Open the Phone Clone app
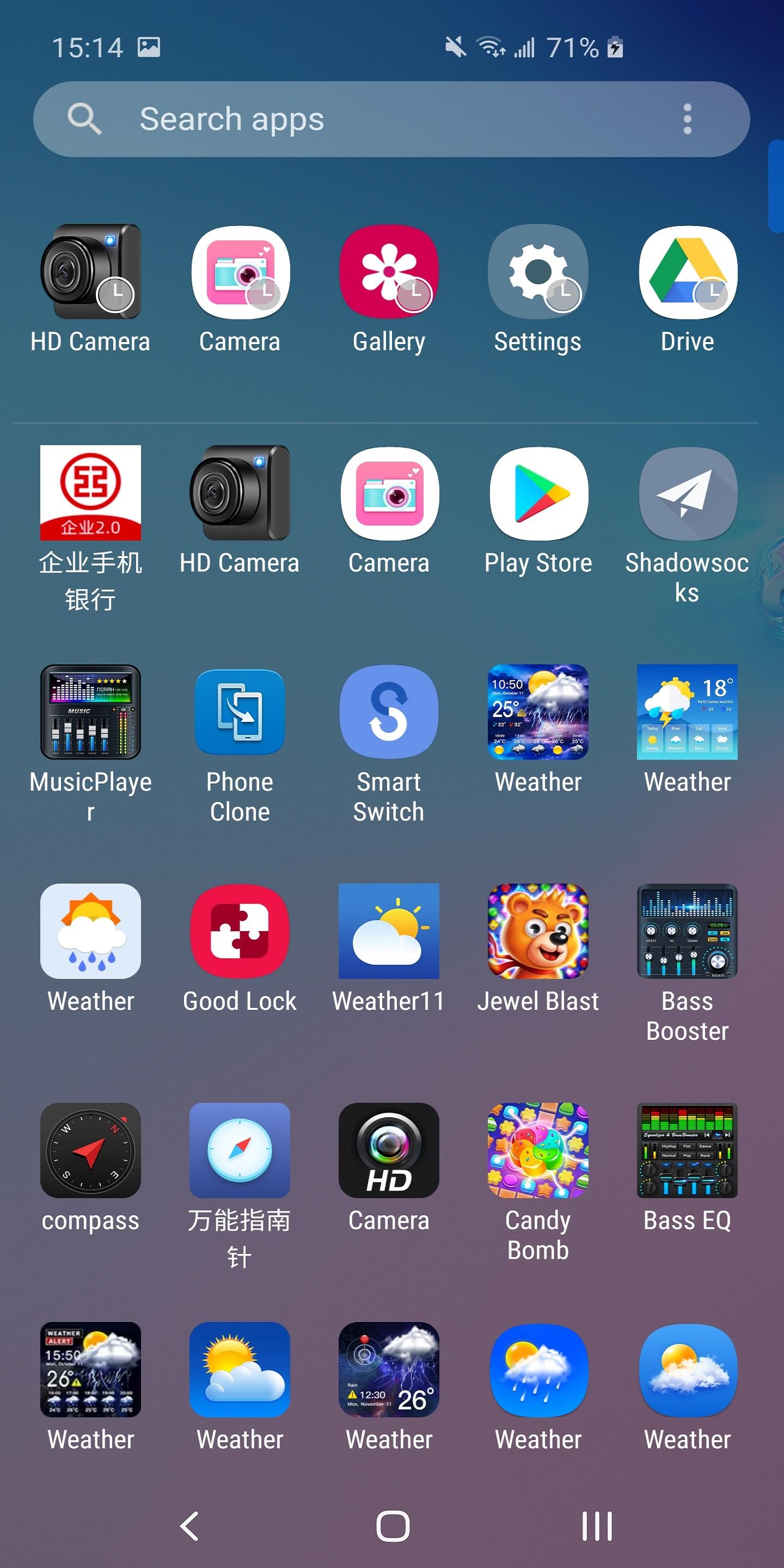The height and width of the screenshot is (1568, 784). pyautogui.click(x=239, y=712)
